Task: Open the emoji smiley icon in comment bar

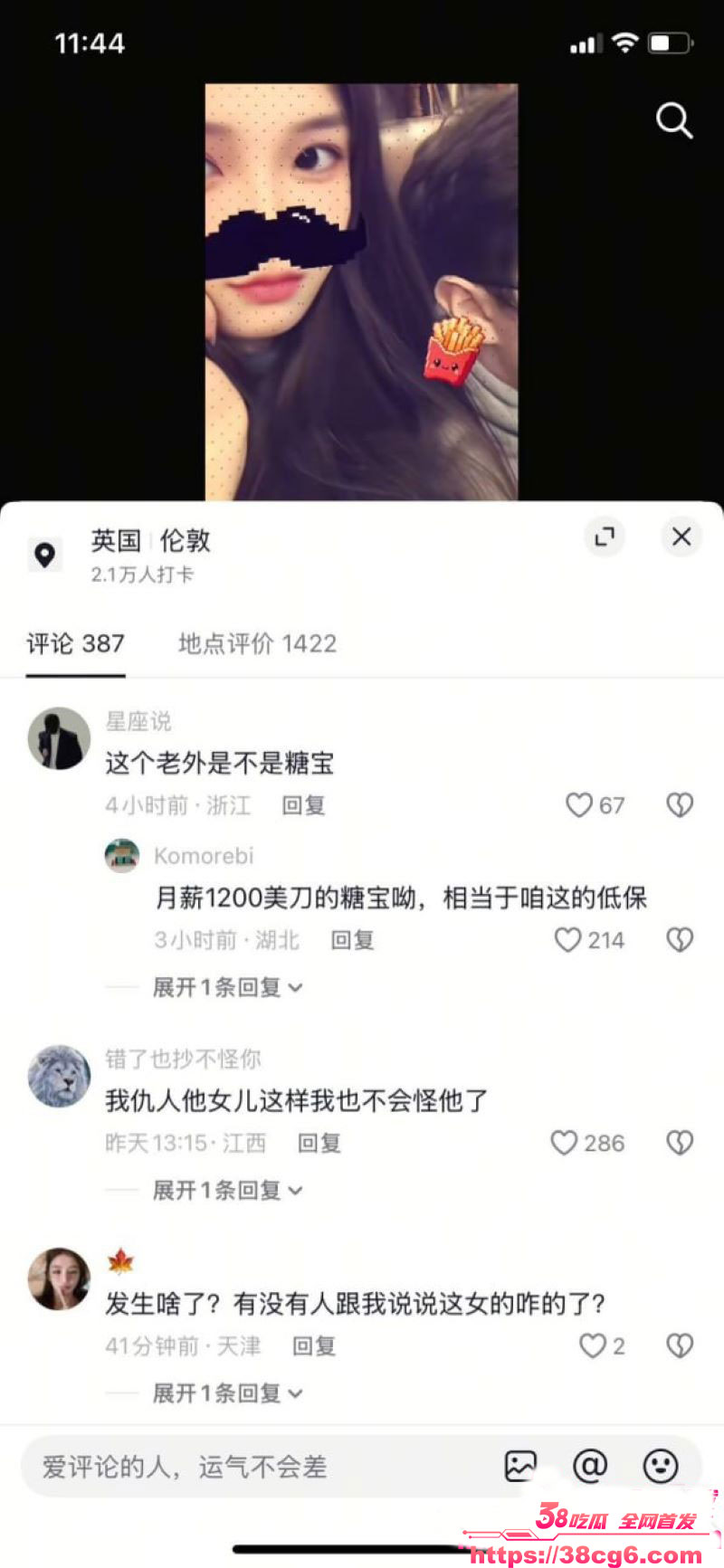Action: [x=661, y=1466]
